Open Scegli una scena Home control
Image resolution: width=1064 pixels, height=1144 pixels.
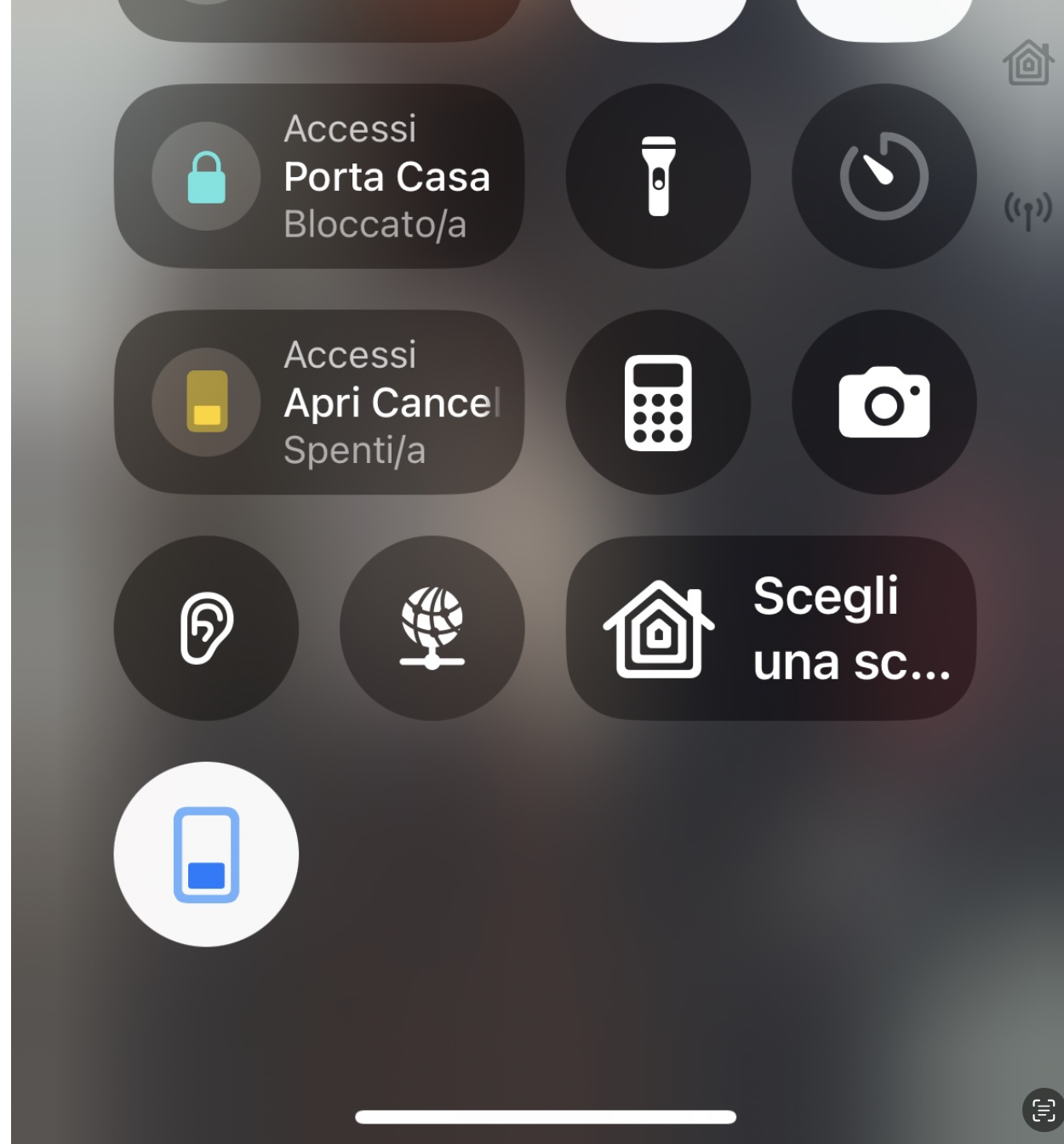pos(770,628)
